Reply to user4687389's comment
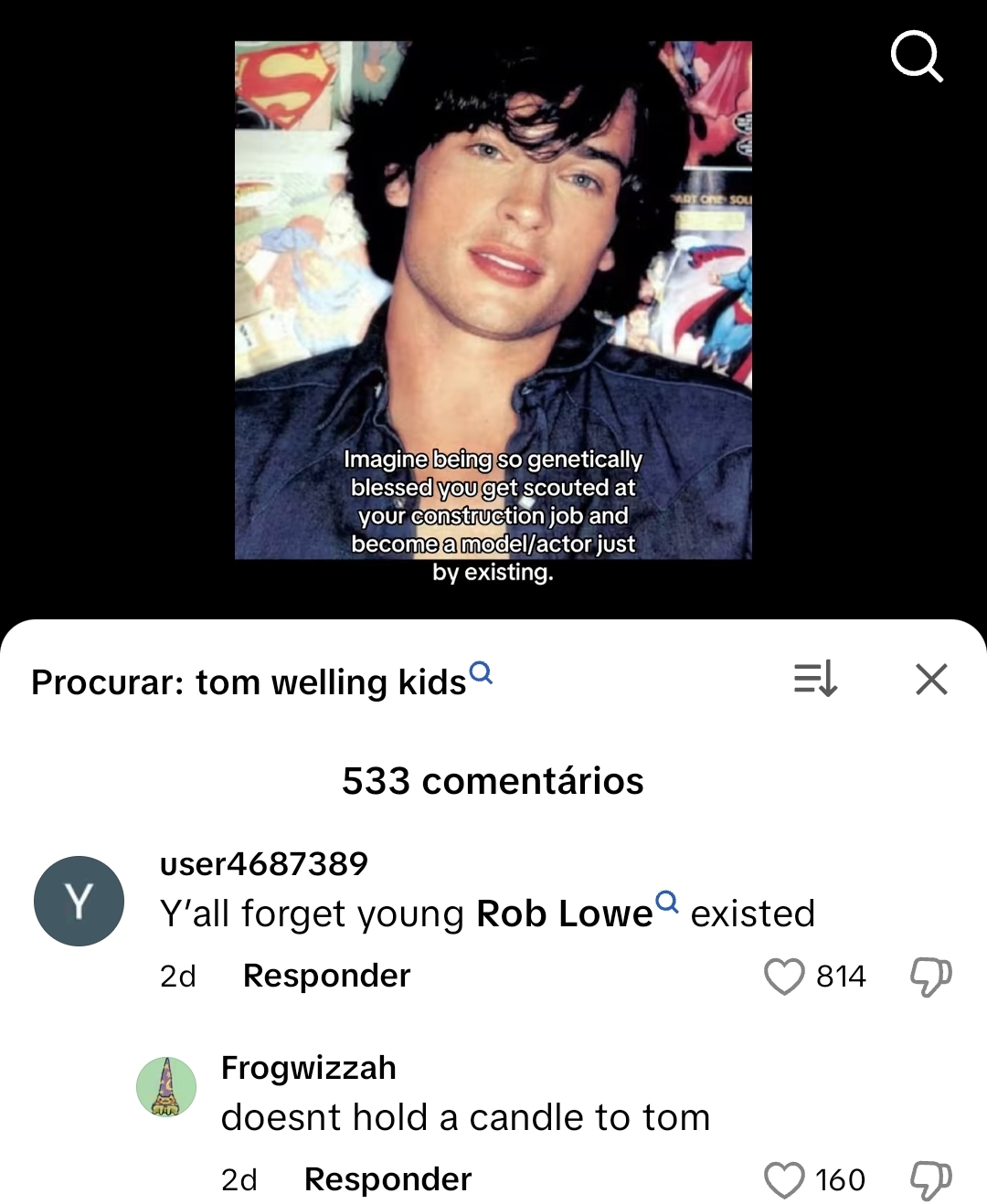987x1204 pixels. 326,976
